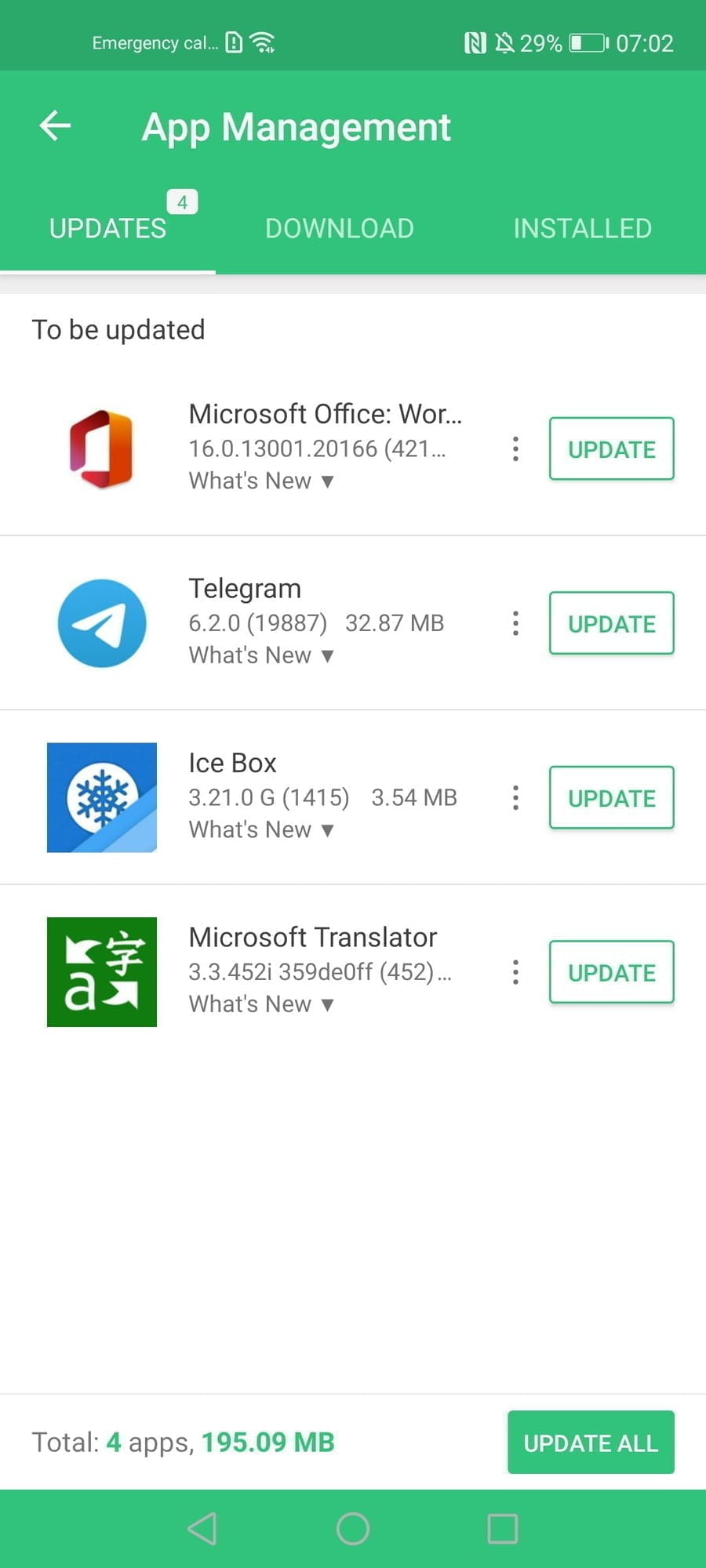Viewport: 706px width, 1568px height.
Task: Go to the system home screen
Action: coord(353,1529)
